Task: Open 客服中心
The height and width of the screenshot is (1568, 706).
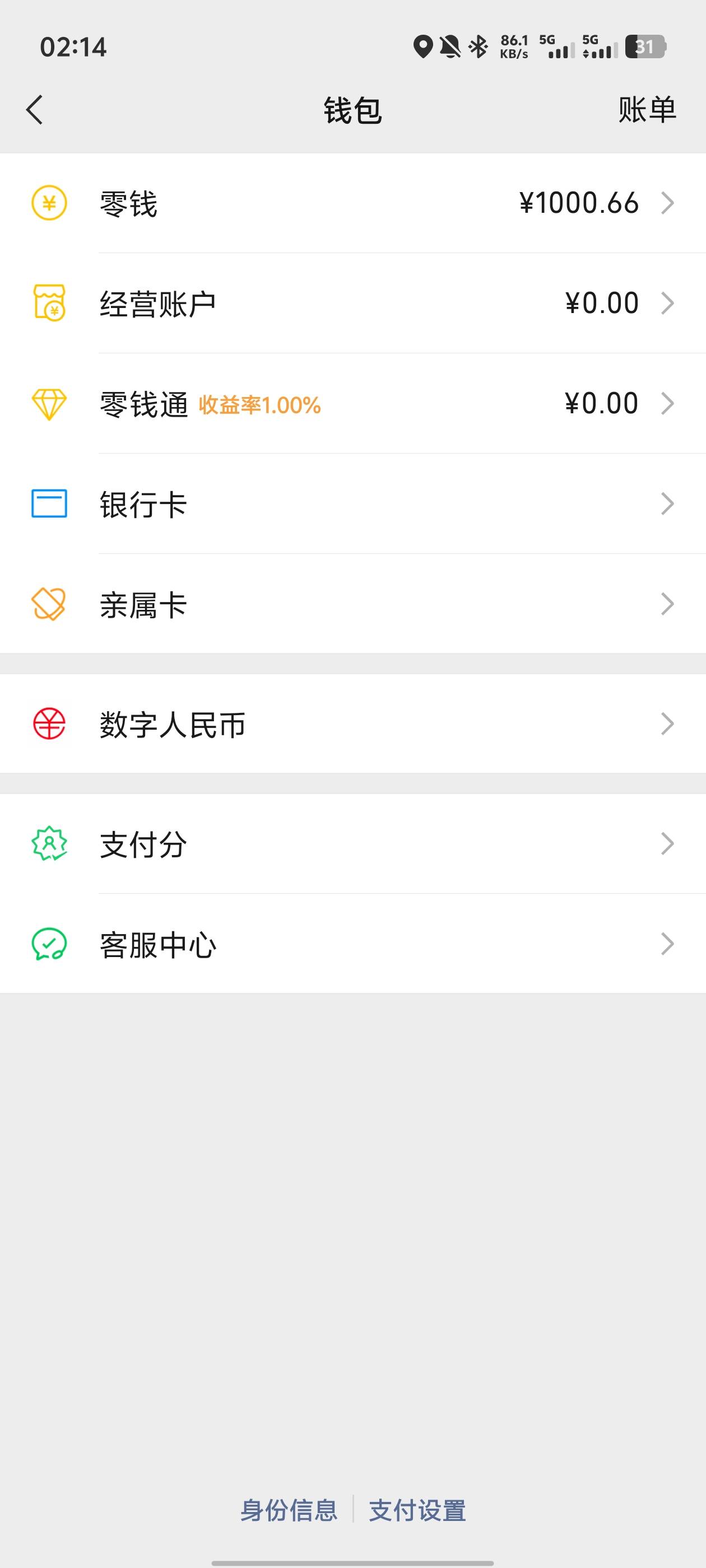Action: tap(352, 944)
